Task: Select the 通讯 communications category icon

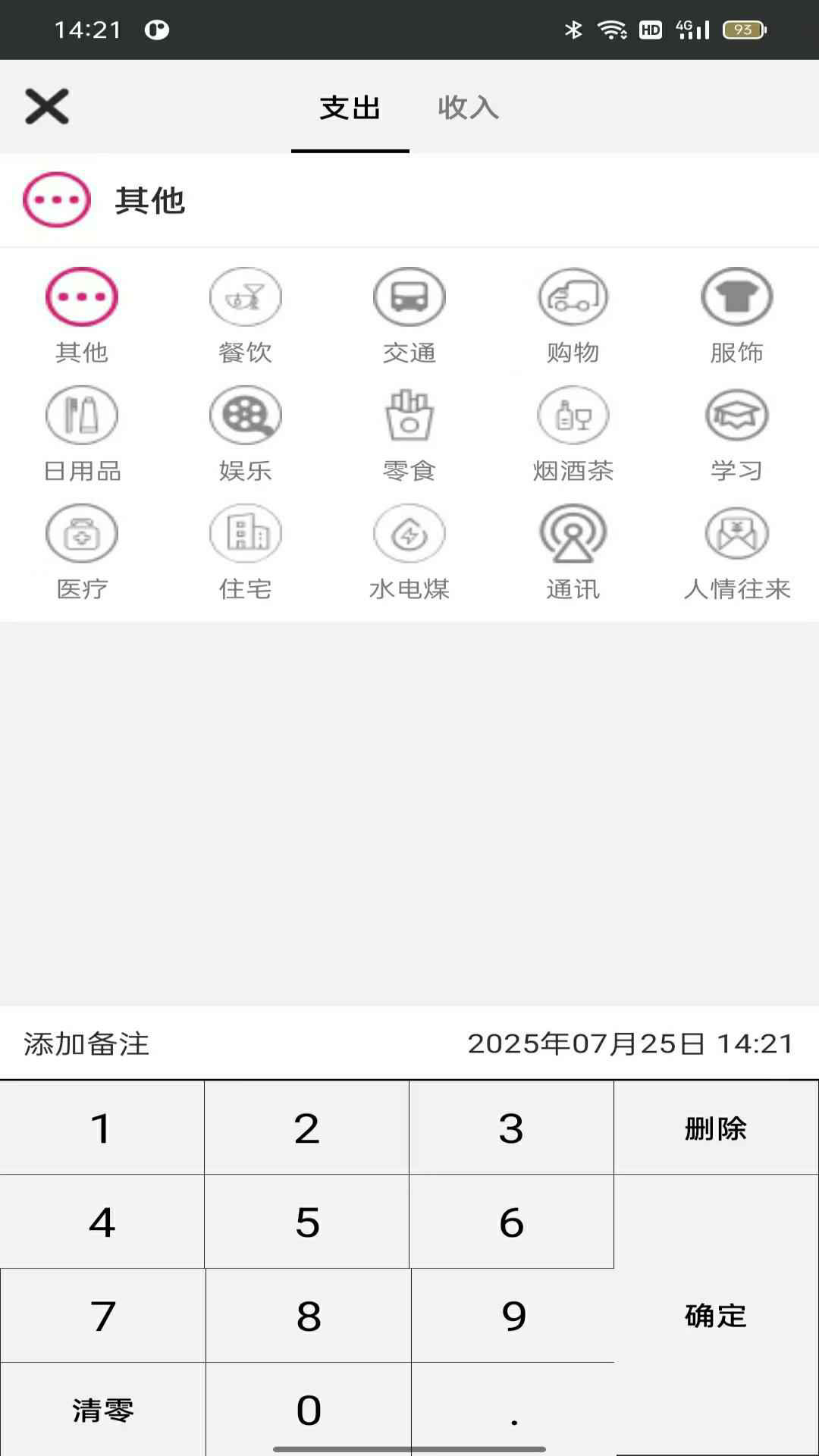Action: pos(573,533)
